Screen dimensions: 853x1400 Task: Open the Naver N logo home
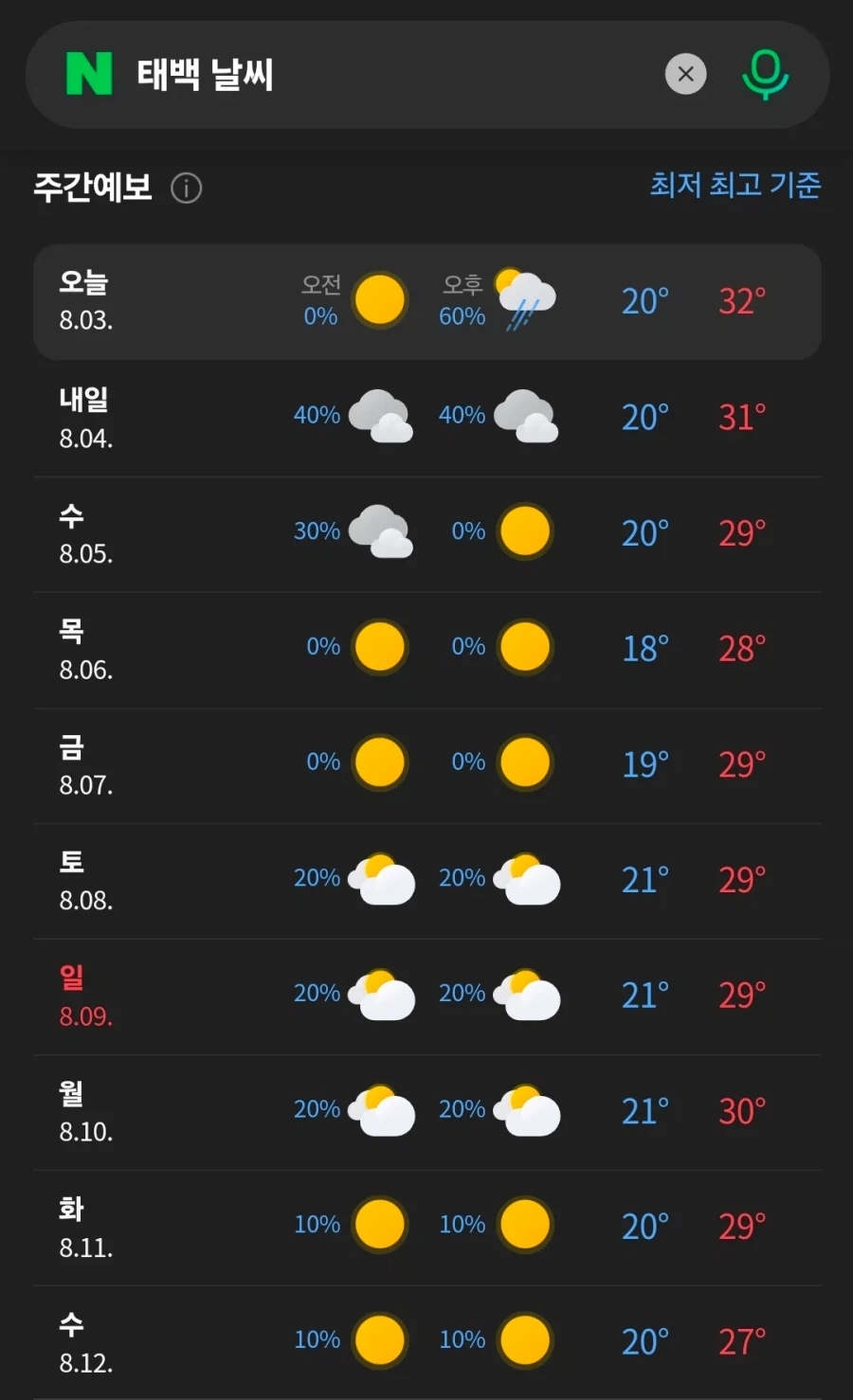[89, 74]
